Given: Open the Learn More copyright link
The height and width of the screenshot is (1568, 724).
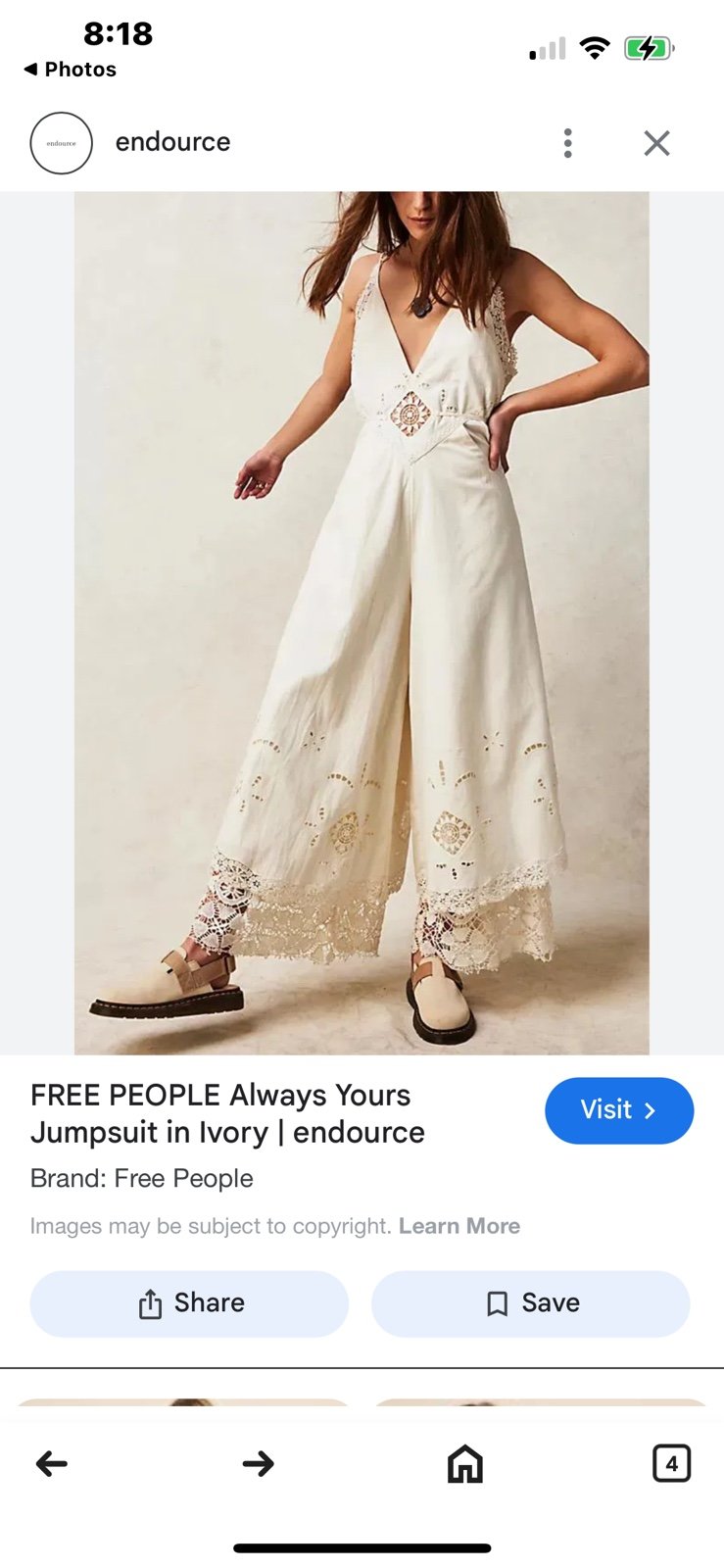Looking at the screenshot, I should click(459, 1226).
